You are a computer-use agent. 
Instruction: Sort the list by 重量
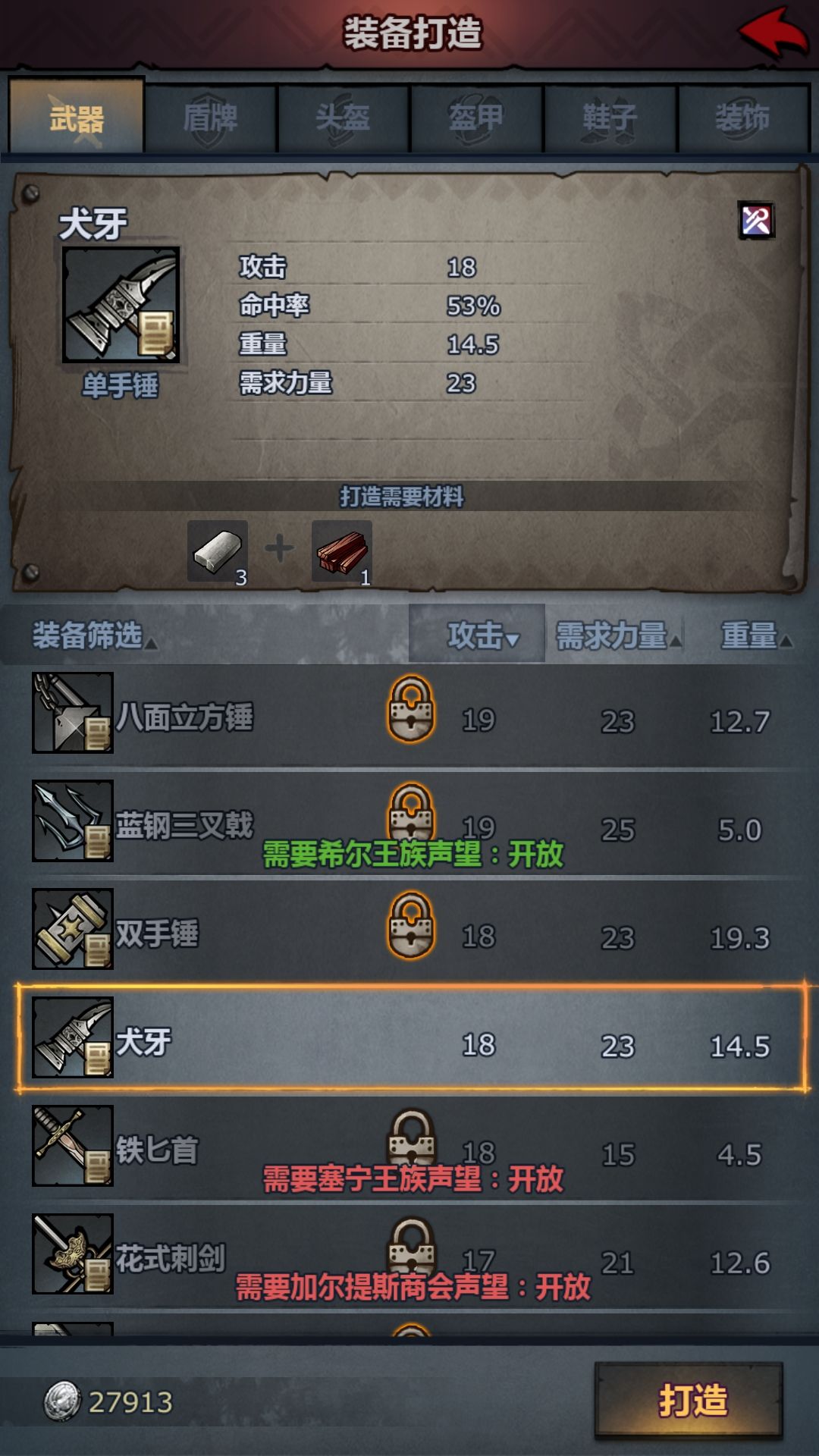(755, 635)
